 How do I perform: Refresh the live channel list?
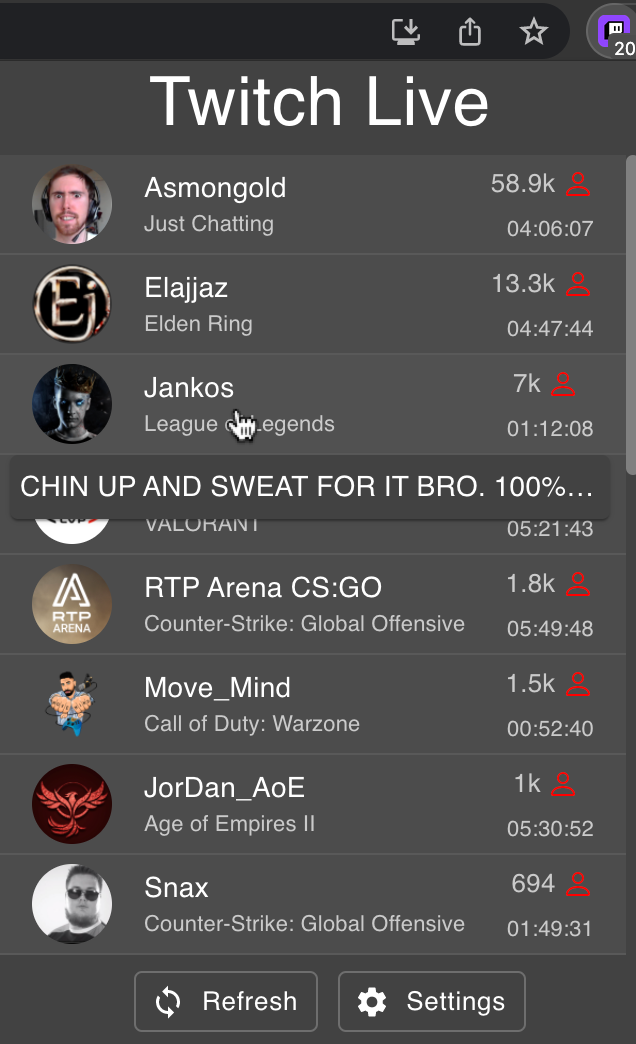click(x=226, y=1001)
